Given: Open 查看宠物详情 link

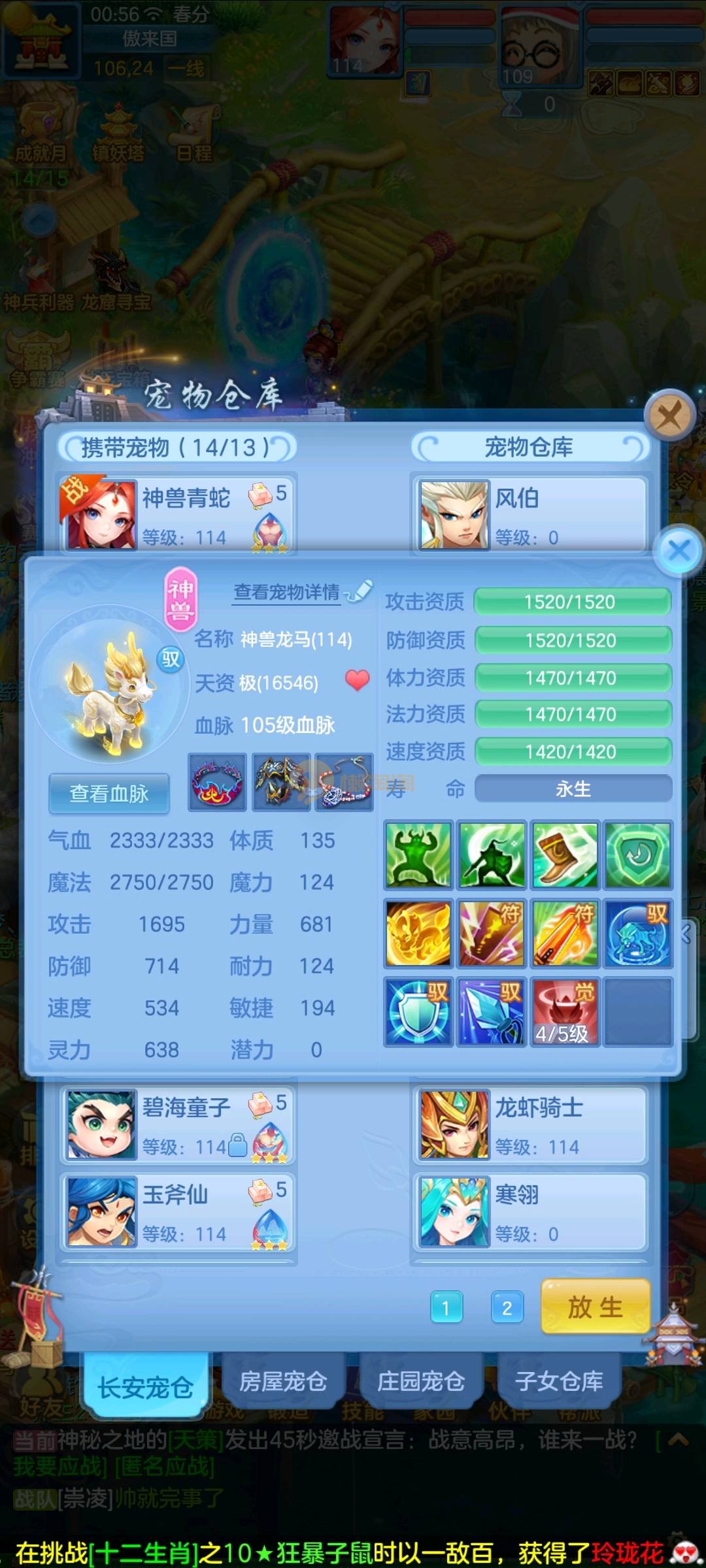Looking at the screenshot, I should click(x=288, y=592).
